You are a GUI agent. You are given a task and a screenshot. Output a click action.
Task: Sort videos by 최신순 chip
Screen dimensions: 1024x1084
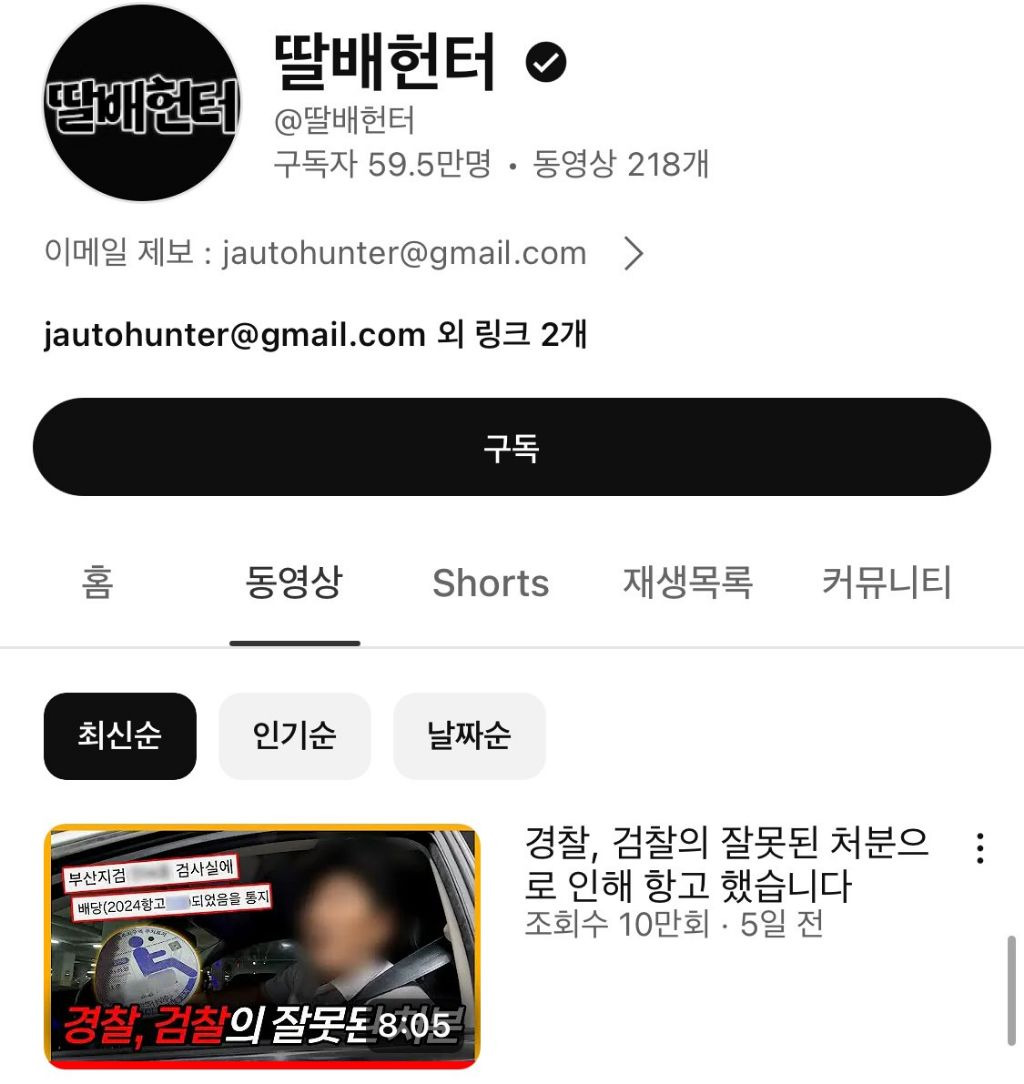pos(120,736)
